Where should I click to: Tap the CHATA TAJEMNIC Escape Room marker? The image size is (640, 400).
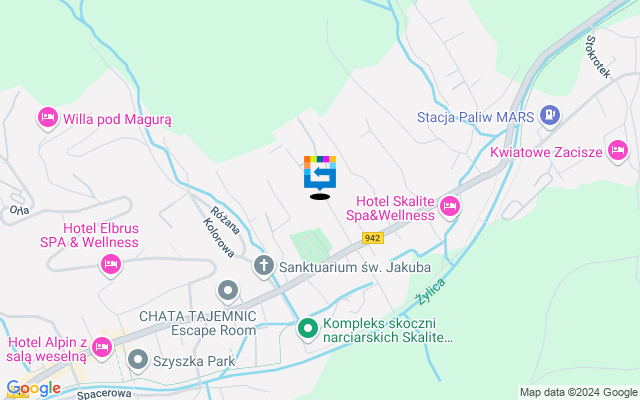(228, 291)
